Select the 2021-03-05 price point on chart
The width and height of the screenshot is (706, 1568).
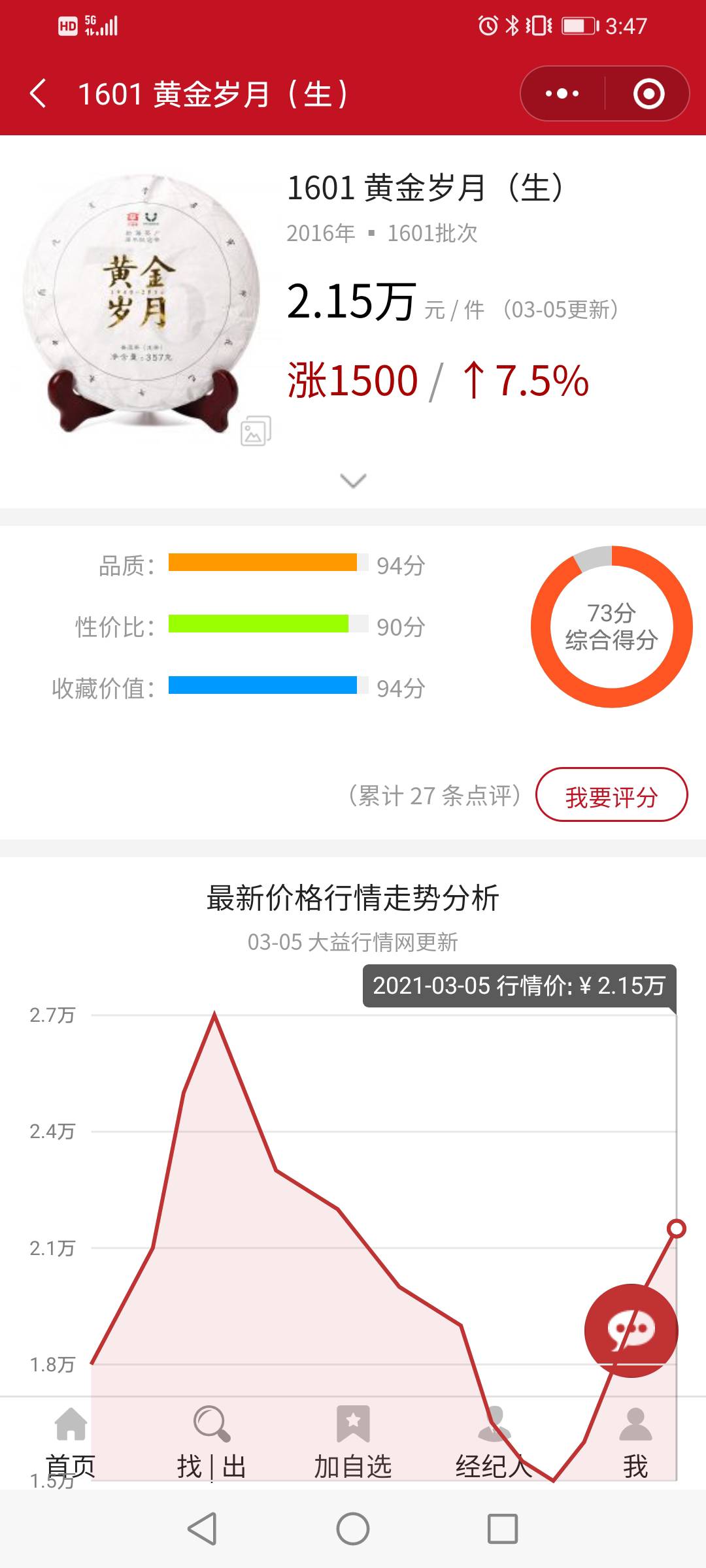coord(677,1228)
